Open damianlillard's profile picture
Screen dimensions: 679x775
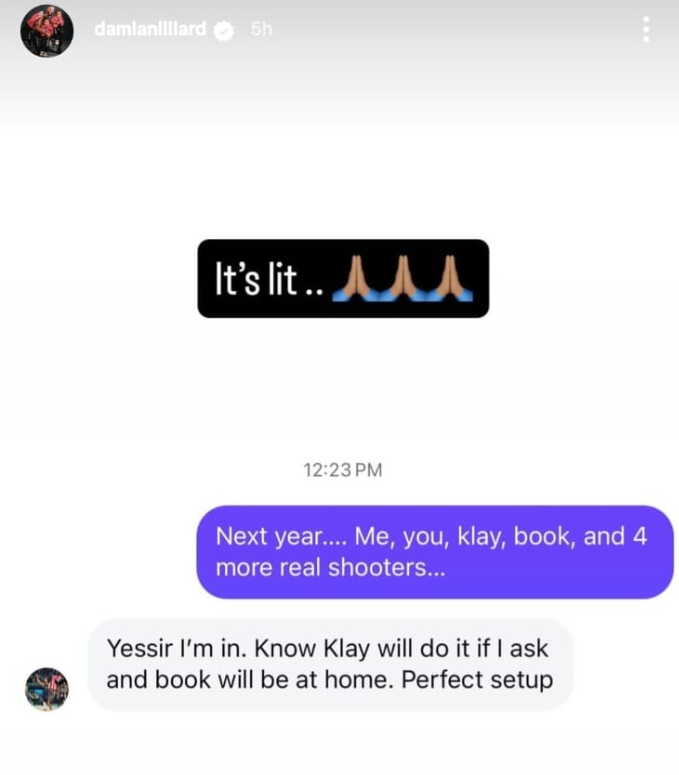[x=47, y=30]
